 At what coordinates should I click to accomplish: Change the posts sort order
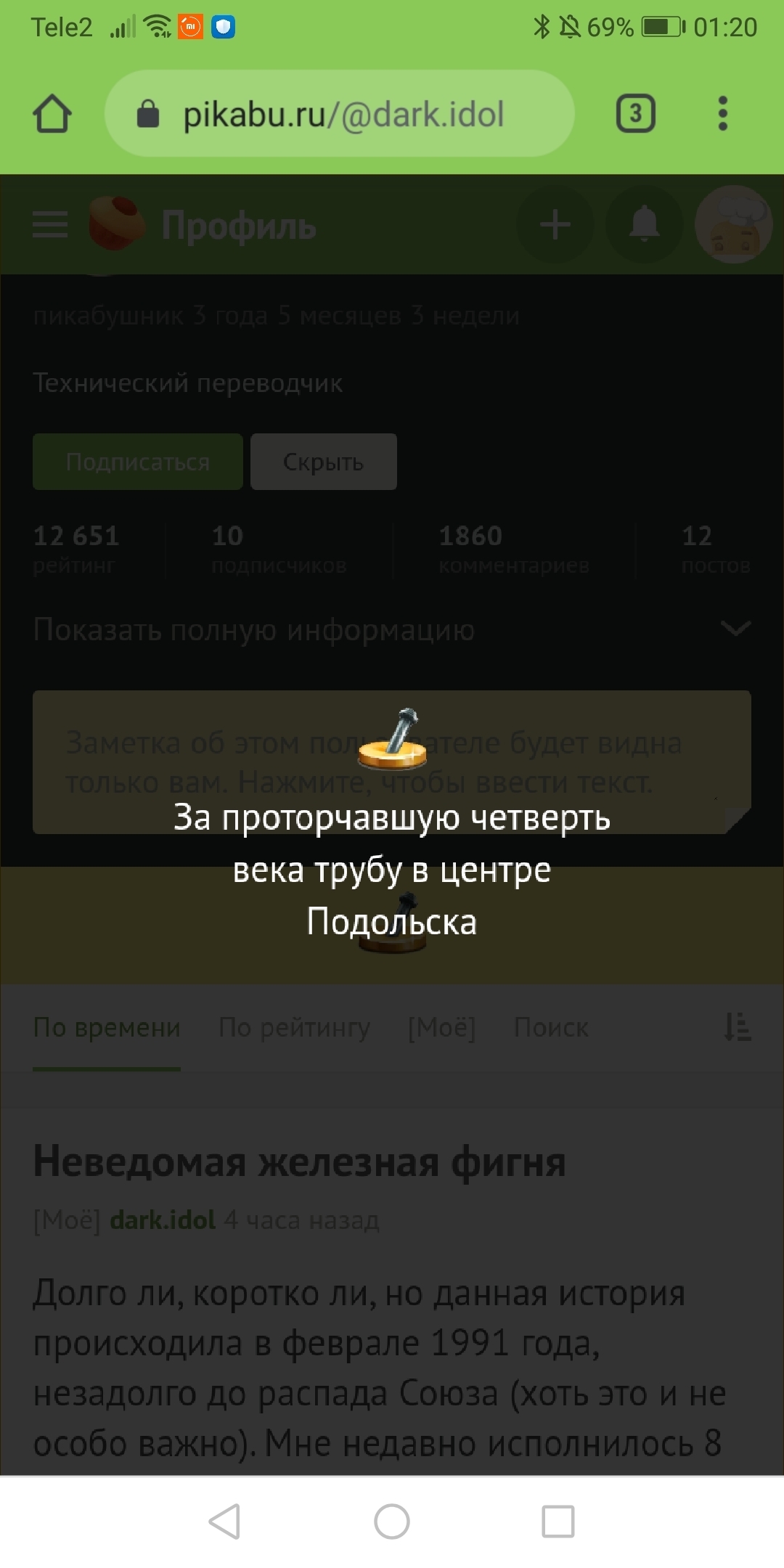(x=737, y=1027)
